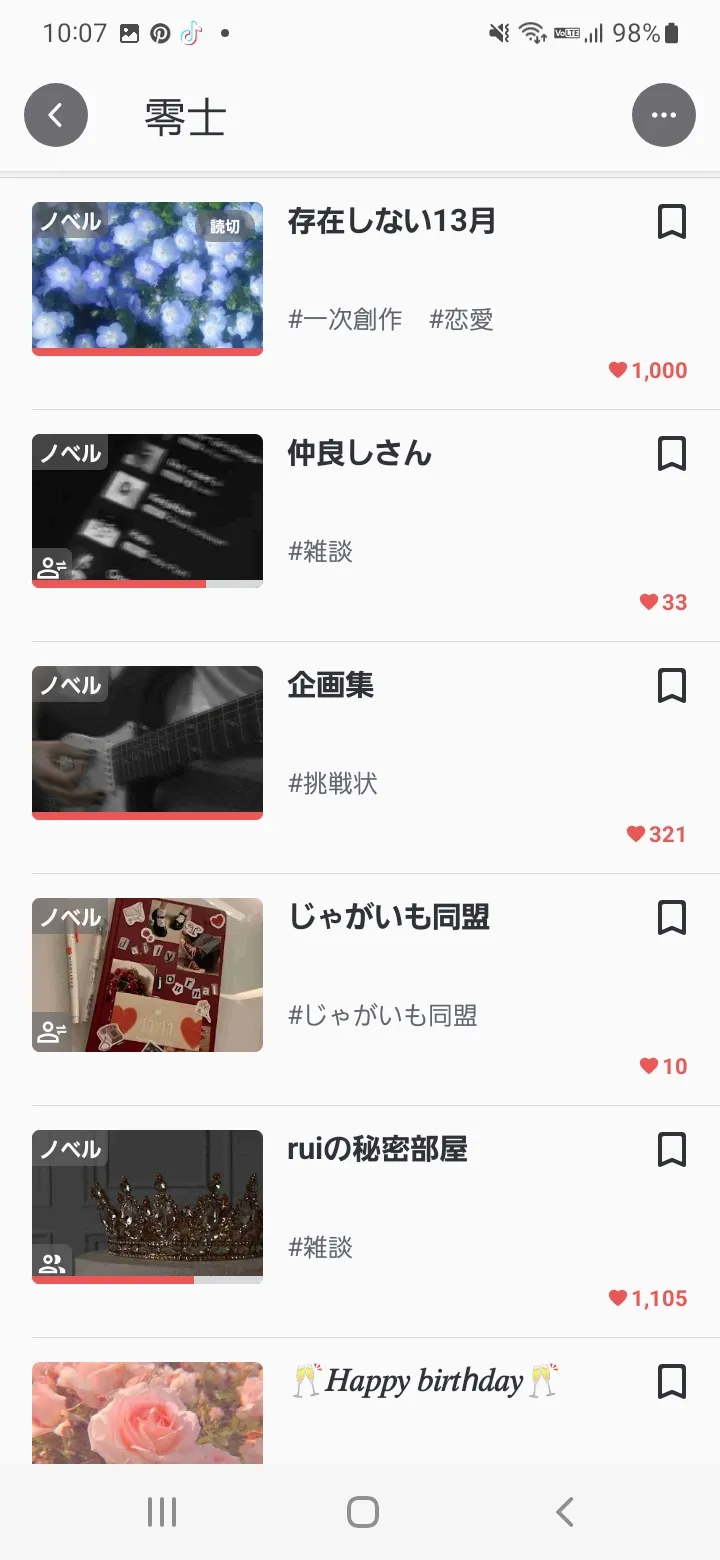Image resolution: width=720 pixels, height=1560 pixels.
Task: Bookmark the novel じゃがいも同盟
Action: pyautogui.click(x=672, y=918)
